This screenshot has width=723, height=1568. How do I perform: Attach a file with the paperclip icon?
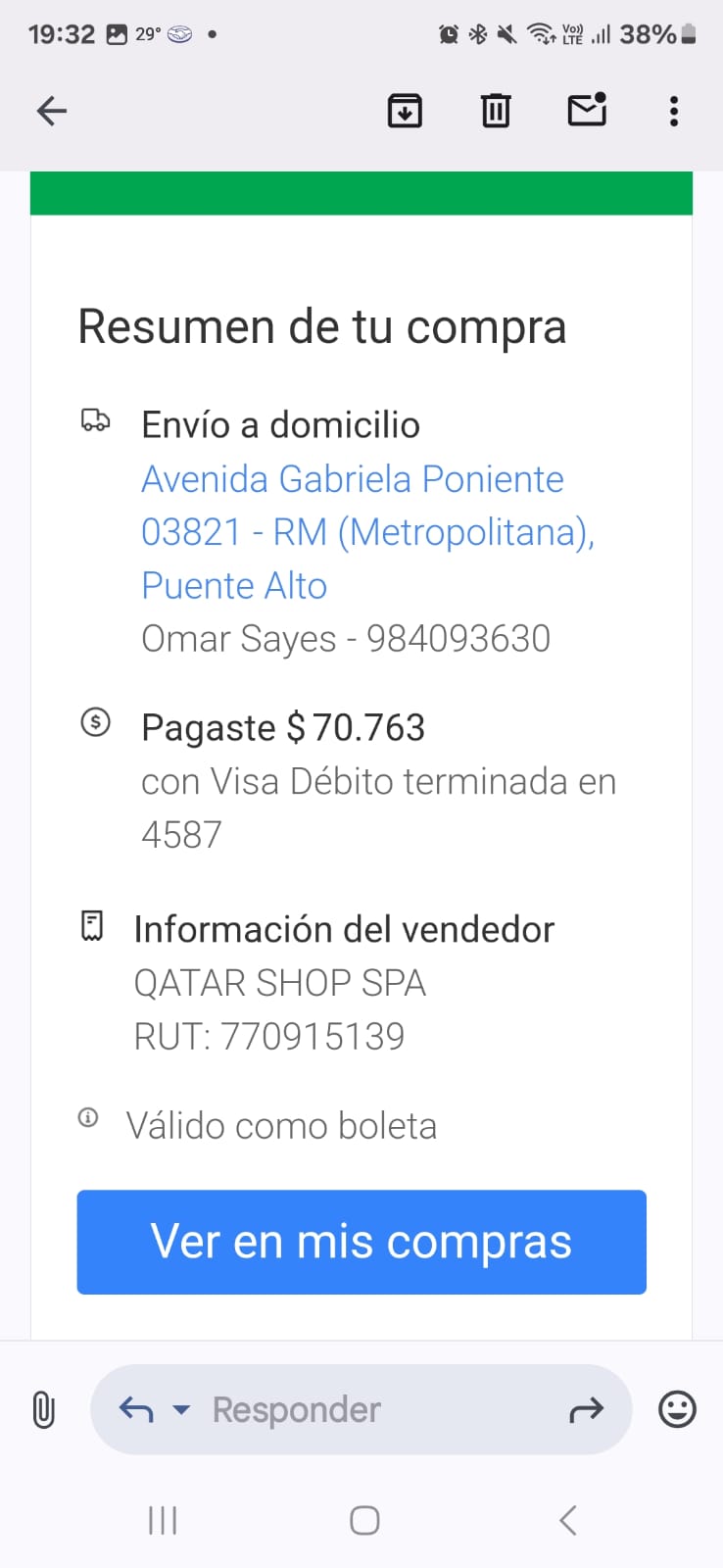pos(44,1410)
